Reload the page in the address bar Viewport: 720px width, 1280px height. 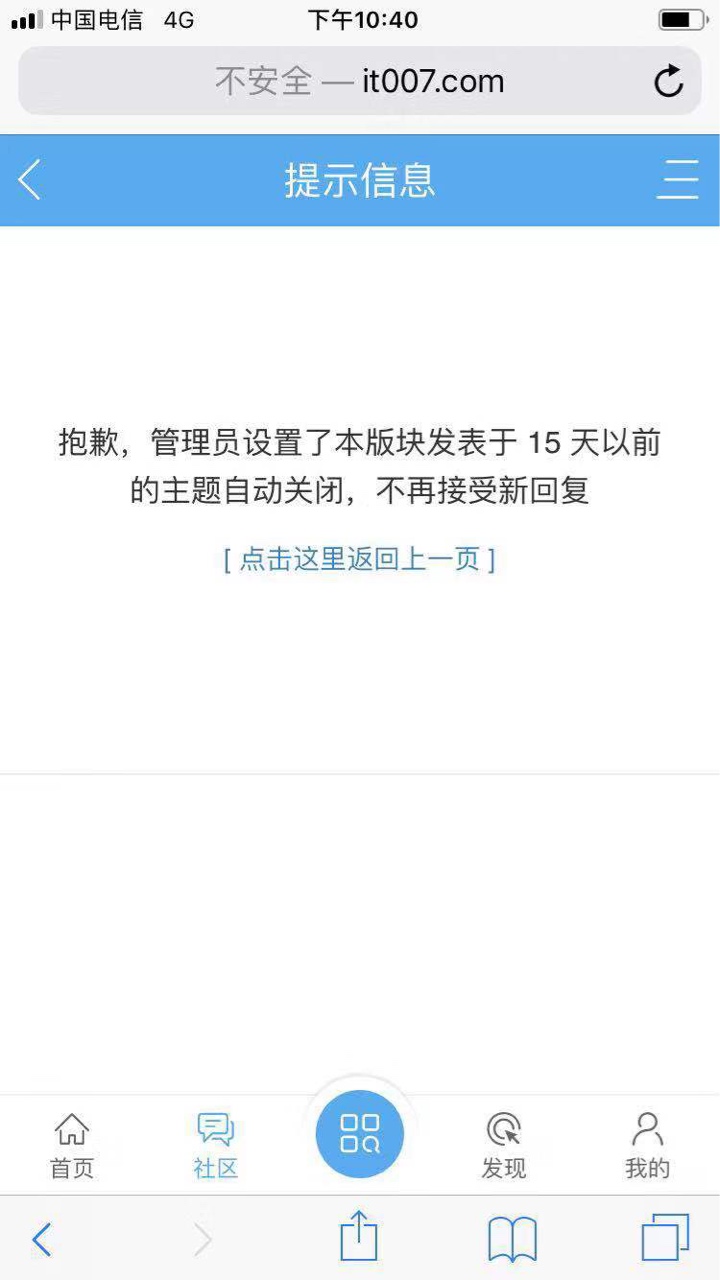(x=668, y=81)
